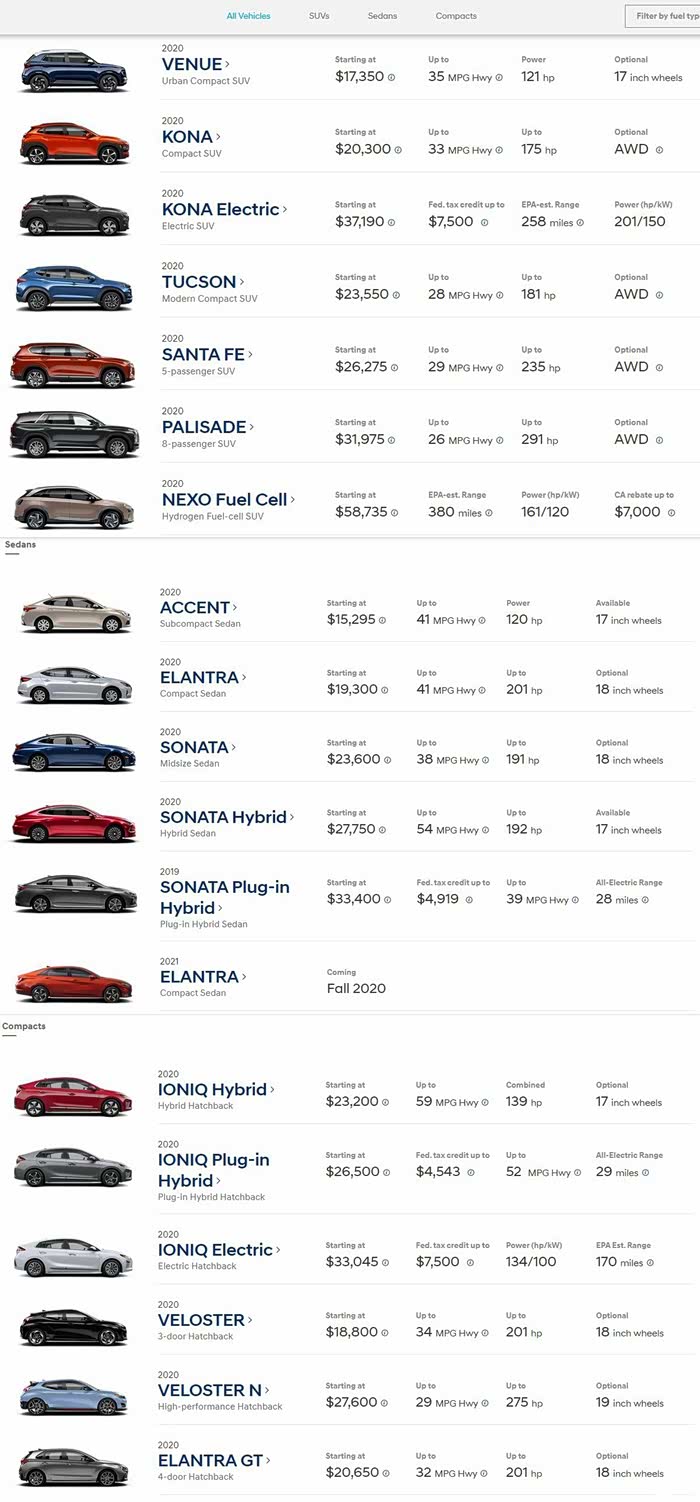Show info for VENUE $17,350 starting price
The width and height of the screenshot is (700, 1502).
click(x=391, y=77)
